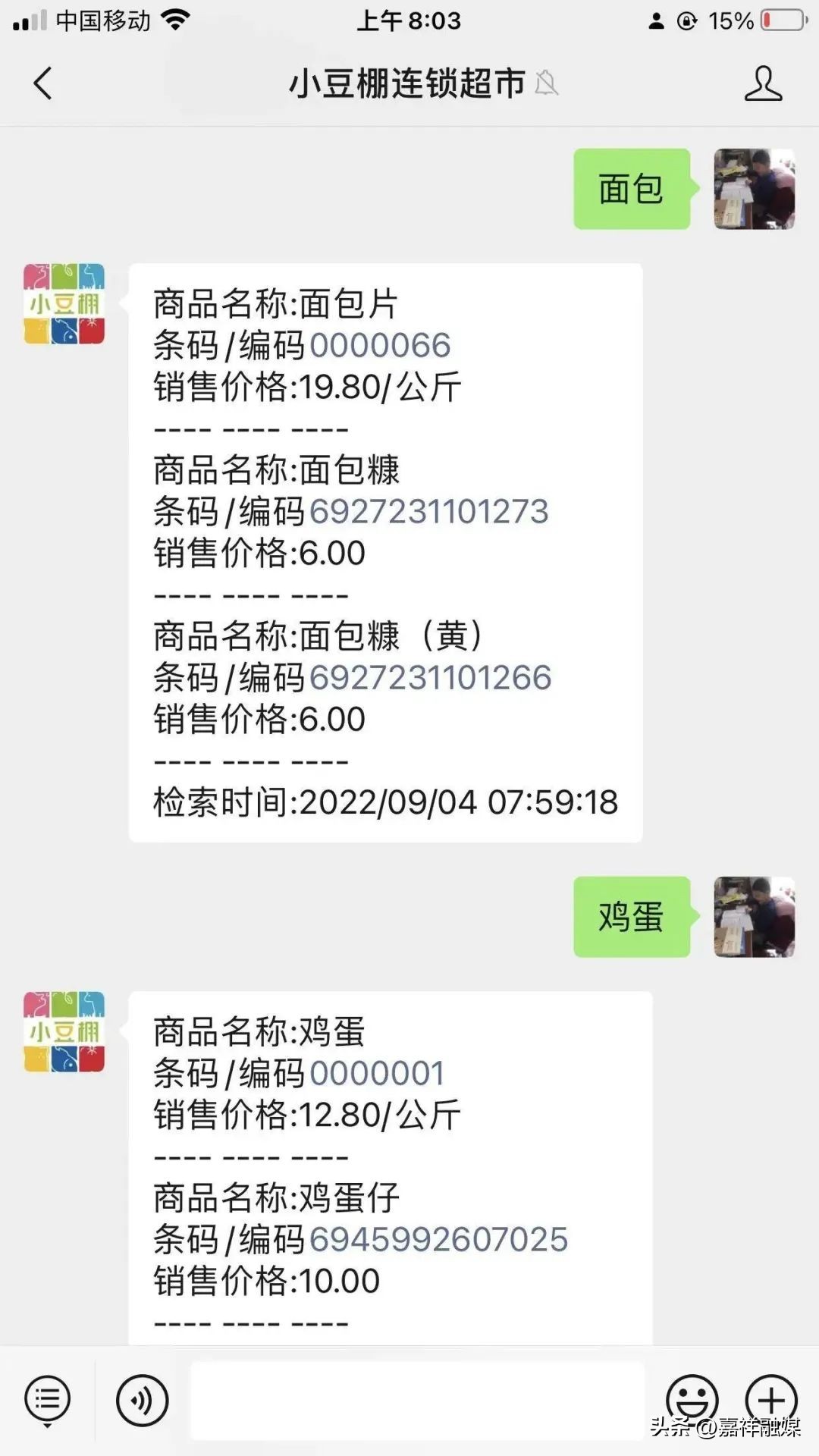
Task: Open the chat title 小豆棚连锁超市
Action: (x=407, y=85)
